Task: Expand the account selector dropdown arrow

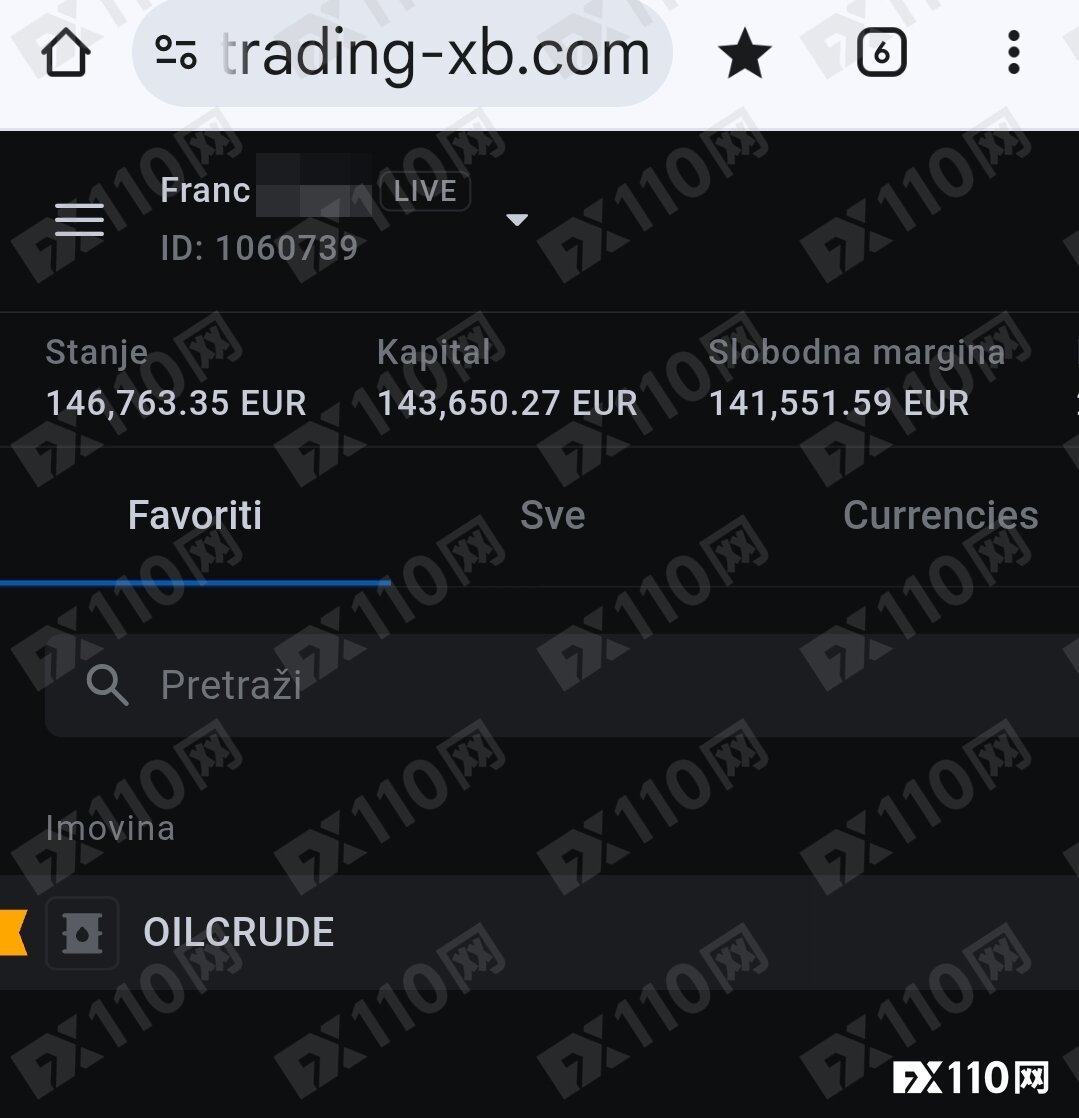Action: point(517,220)
